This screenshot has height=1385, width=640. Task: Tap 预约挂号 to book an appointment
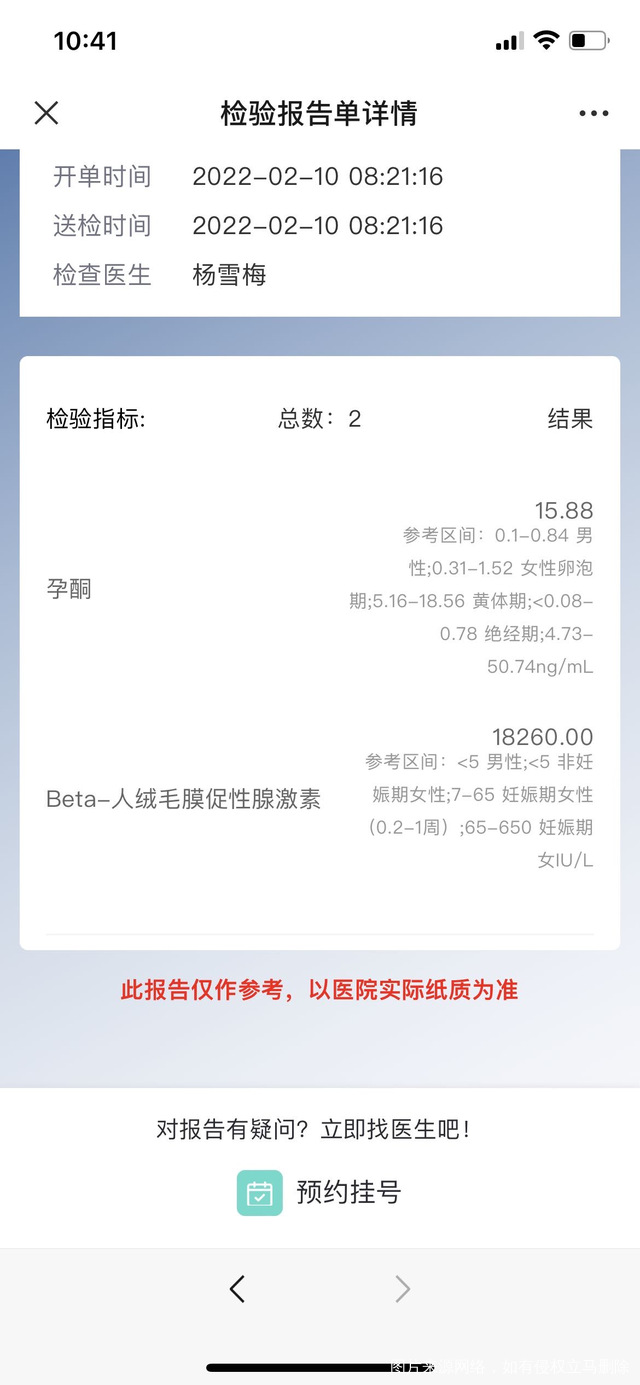[320, 1193]
